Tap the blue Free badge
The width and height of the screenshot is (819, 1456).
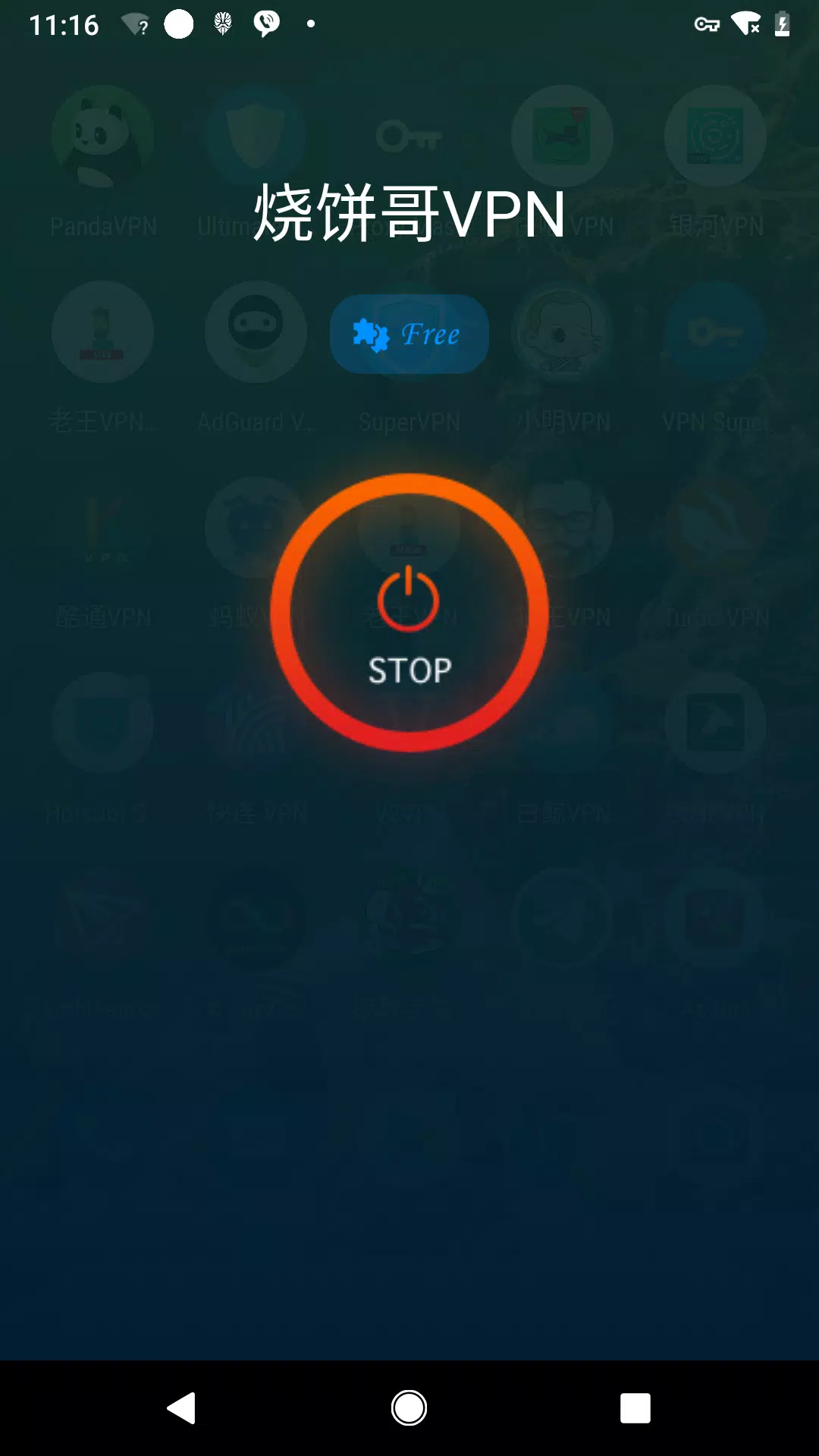409,334
